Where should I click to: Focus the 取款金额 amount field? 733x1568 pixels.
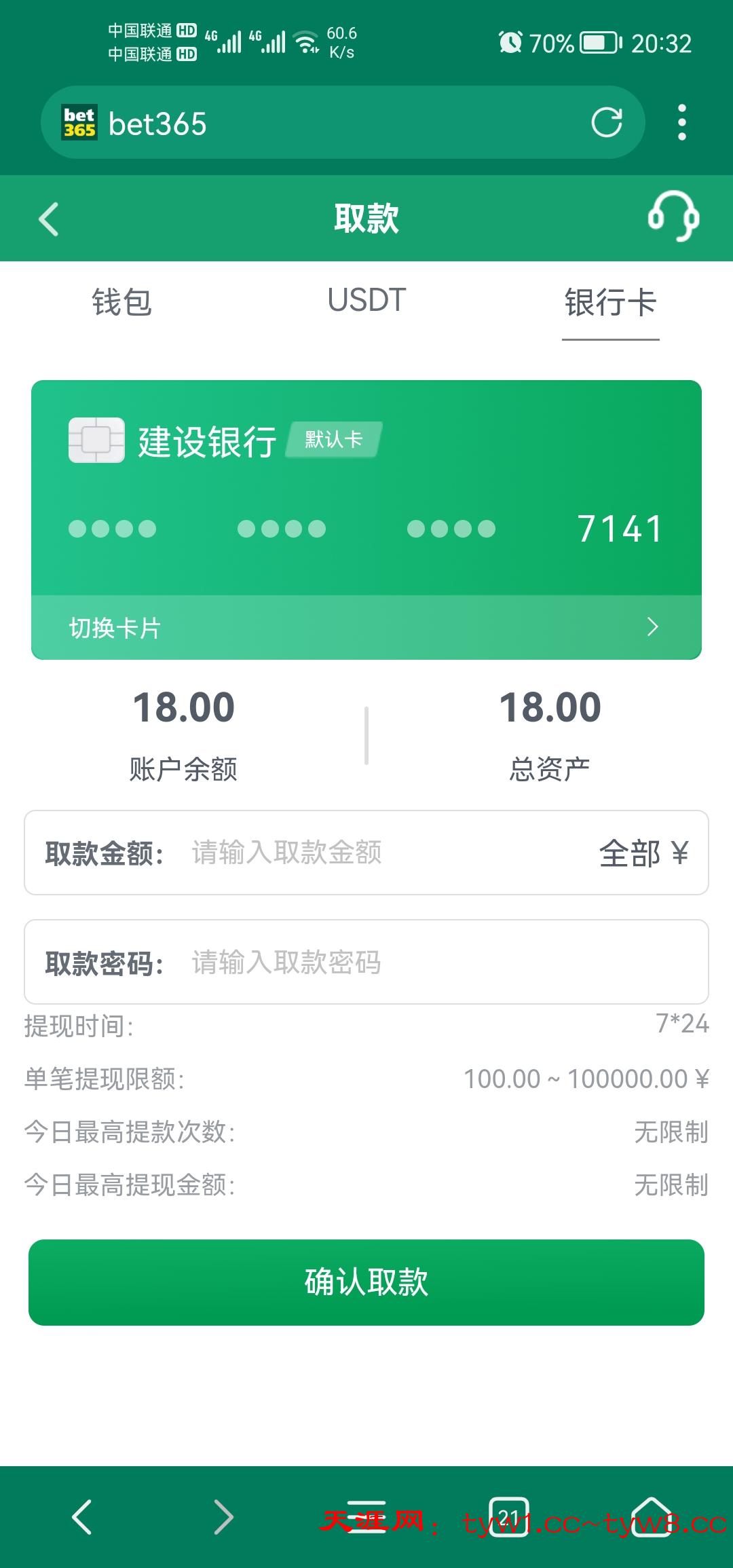(x=380, y=853)
